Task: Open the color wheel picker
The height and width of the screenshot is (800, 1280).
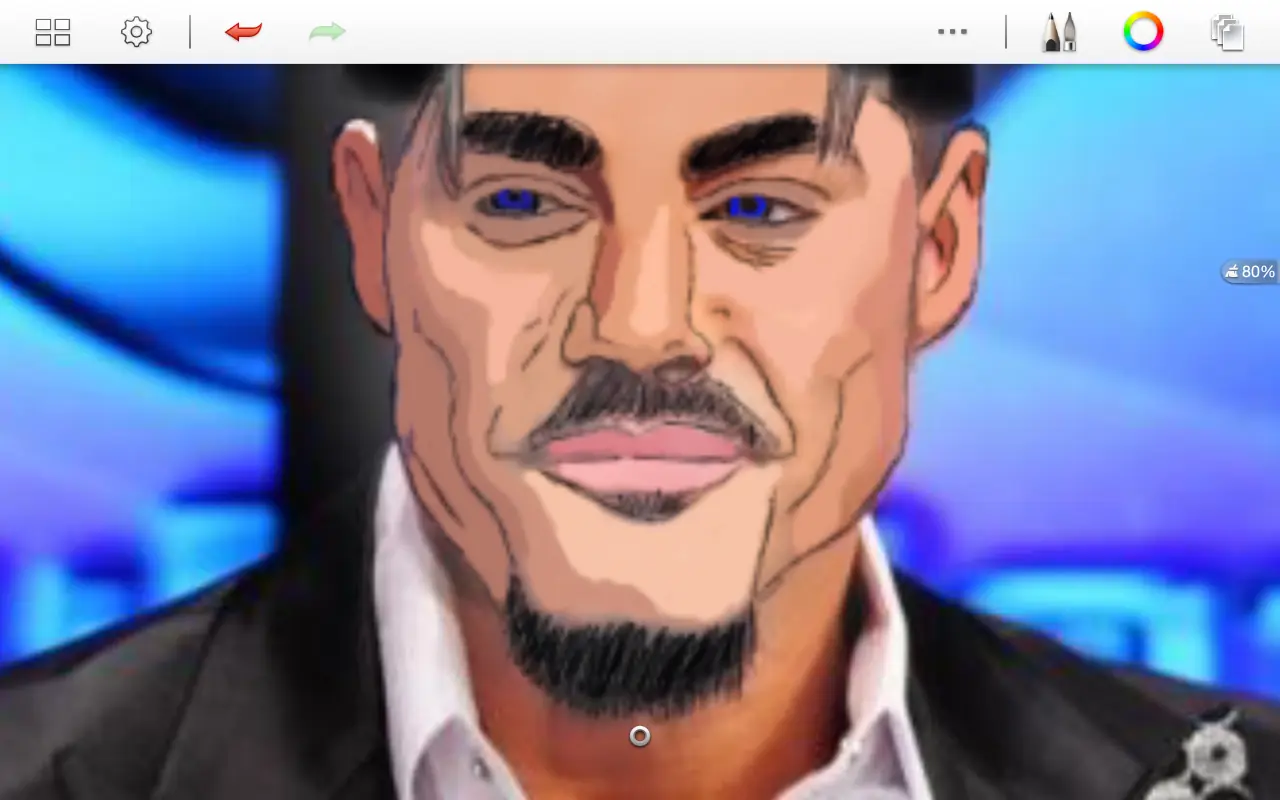Action: [1143, 32]
